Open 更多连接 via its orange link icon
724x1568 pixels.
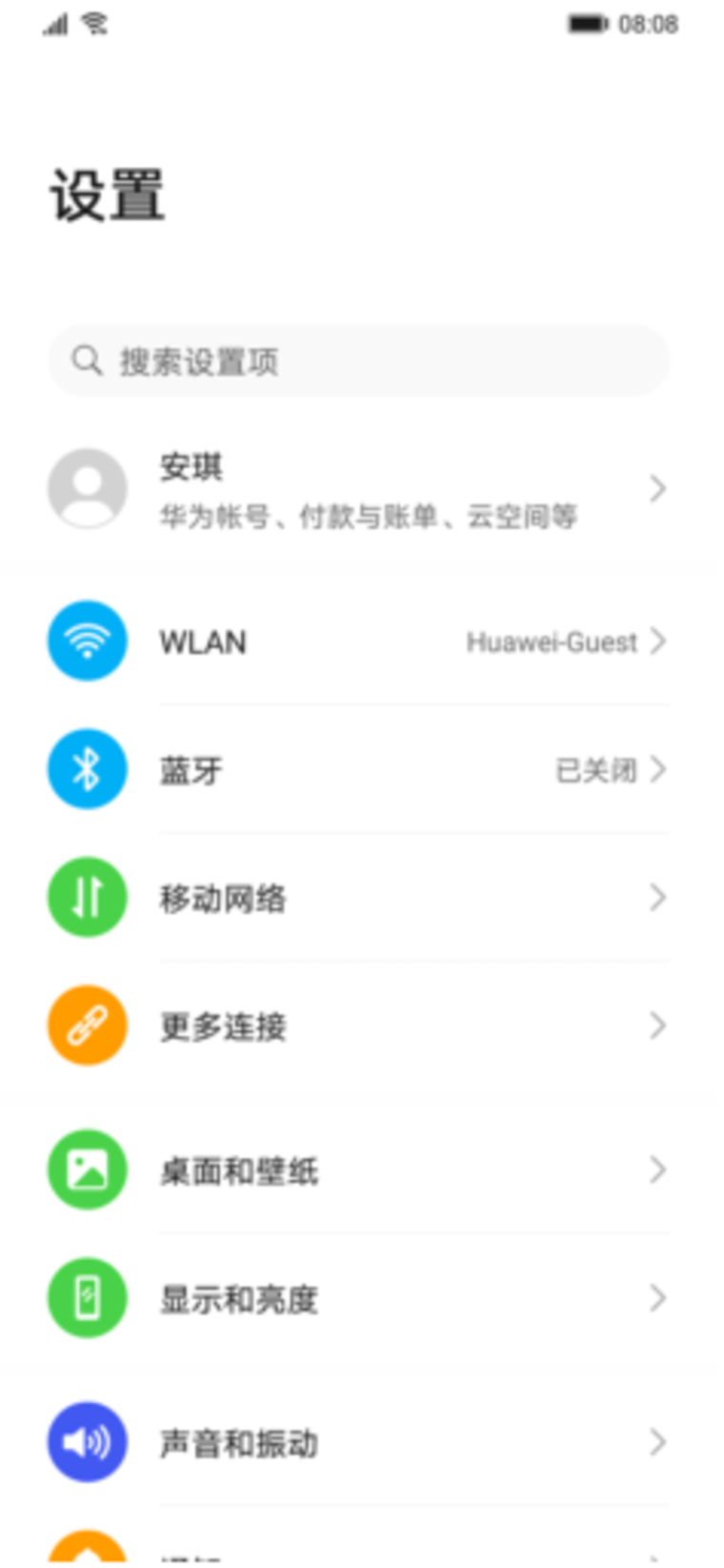click(87, 1025)
